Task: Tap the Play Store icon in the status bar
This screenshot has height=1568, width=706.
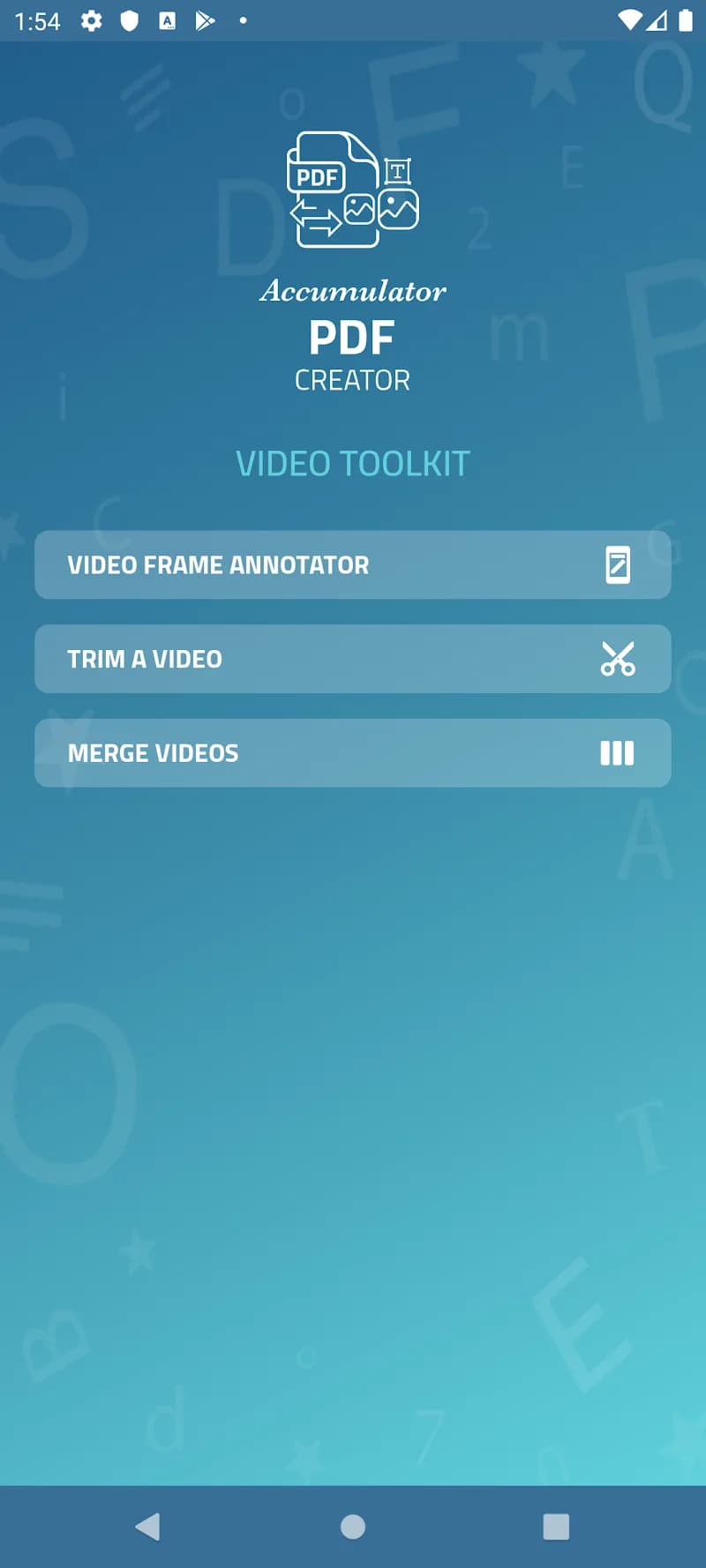Action: point(205,20)
